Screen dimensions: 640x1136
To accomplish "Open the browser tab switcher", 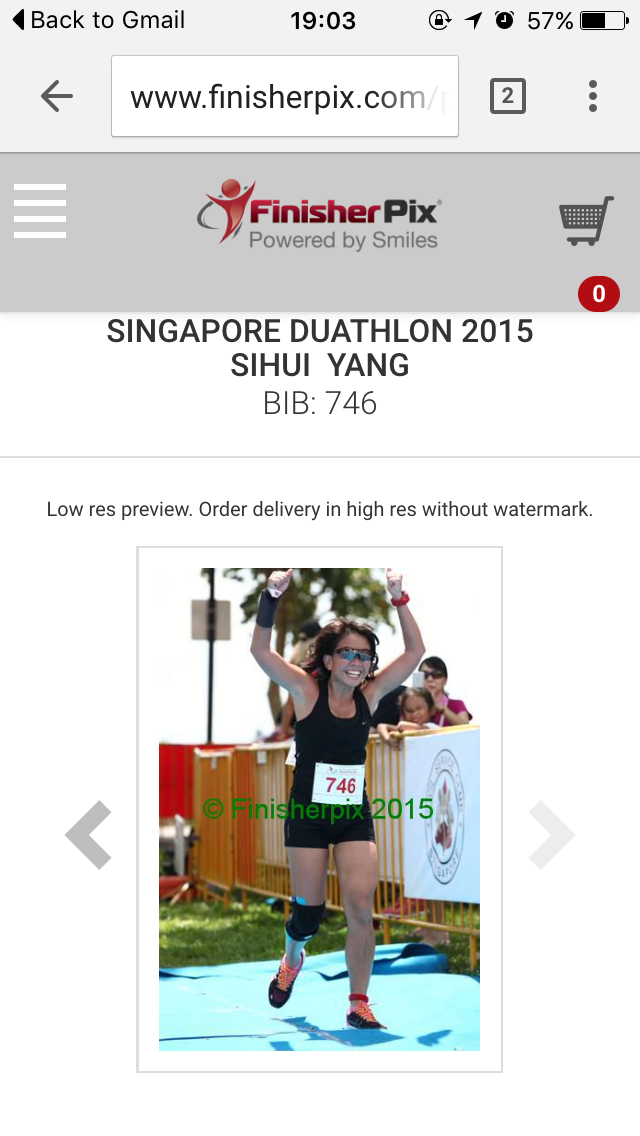I will point(507,96).
